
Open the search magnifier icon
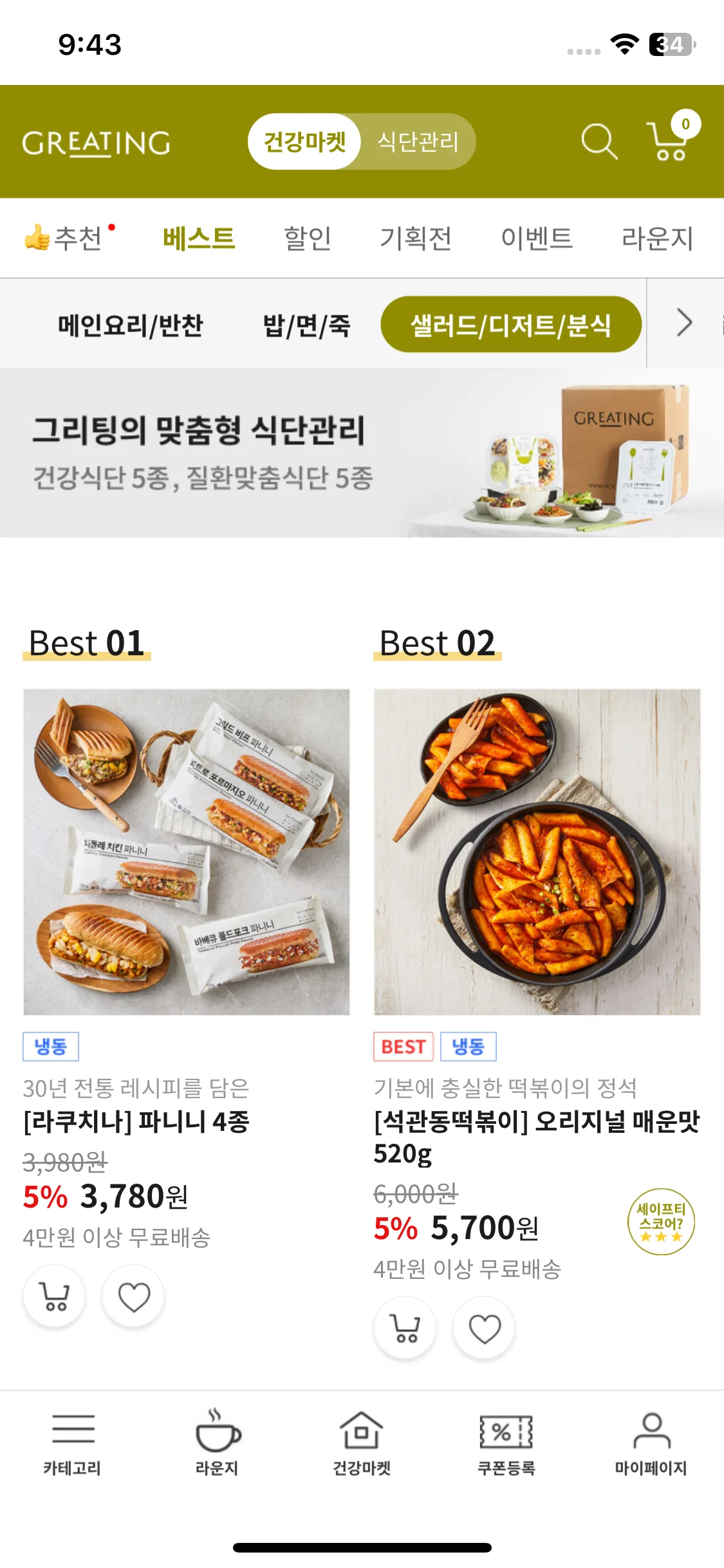coord(599,142)
